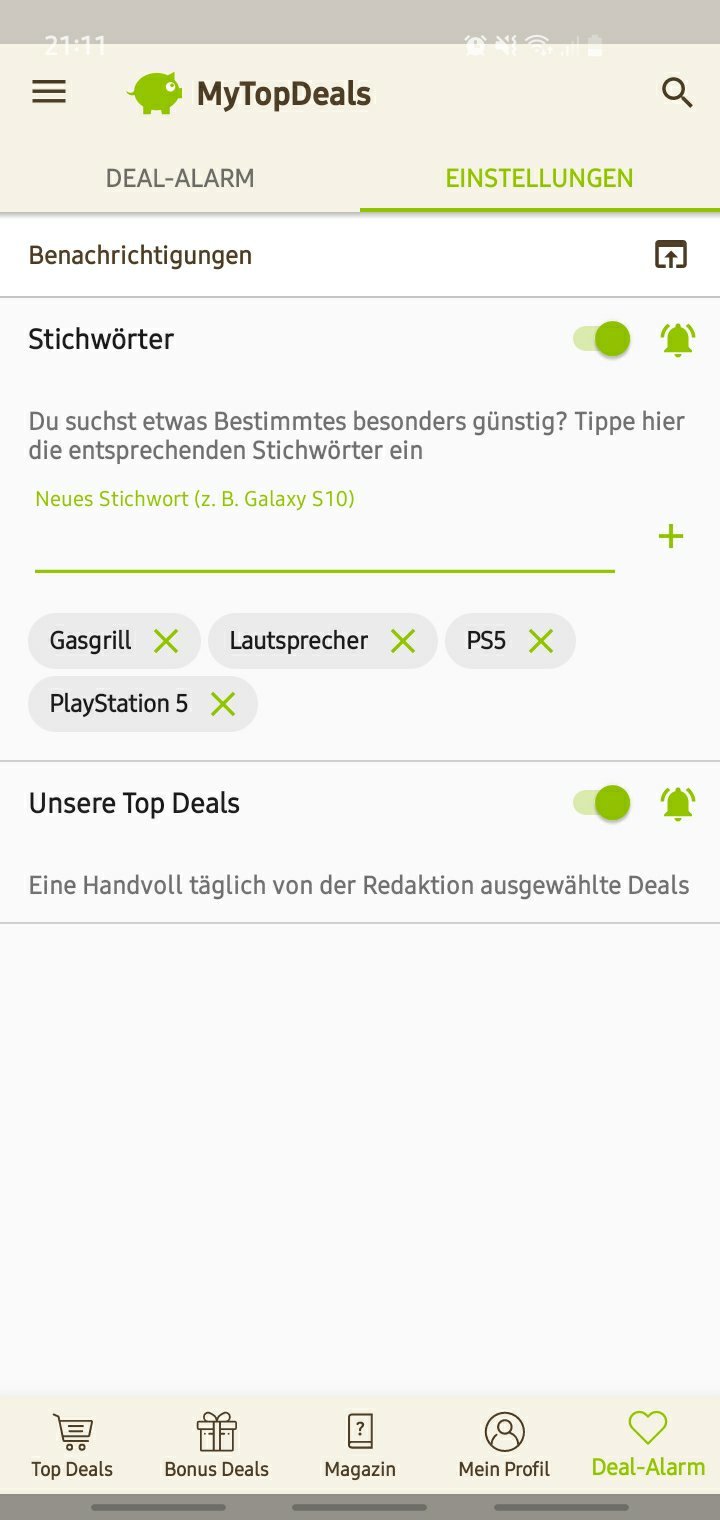Switch to the Magazin tab
The image size is (720, 1520).
click(360, 1445)
